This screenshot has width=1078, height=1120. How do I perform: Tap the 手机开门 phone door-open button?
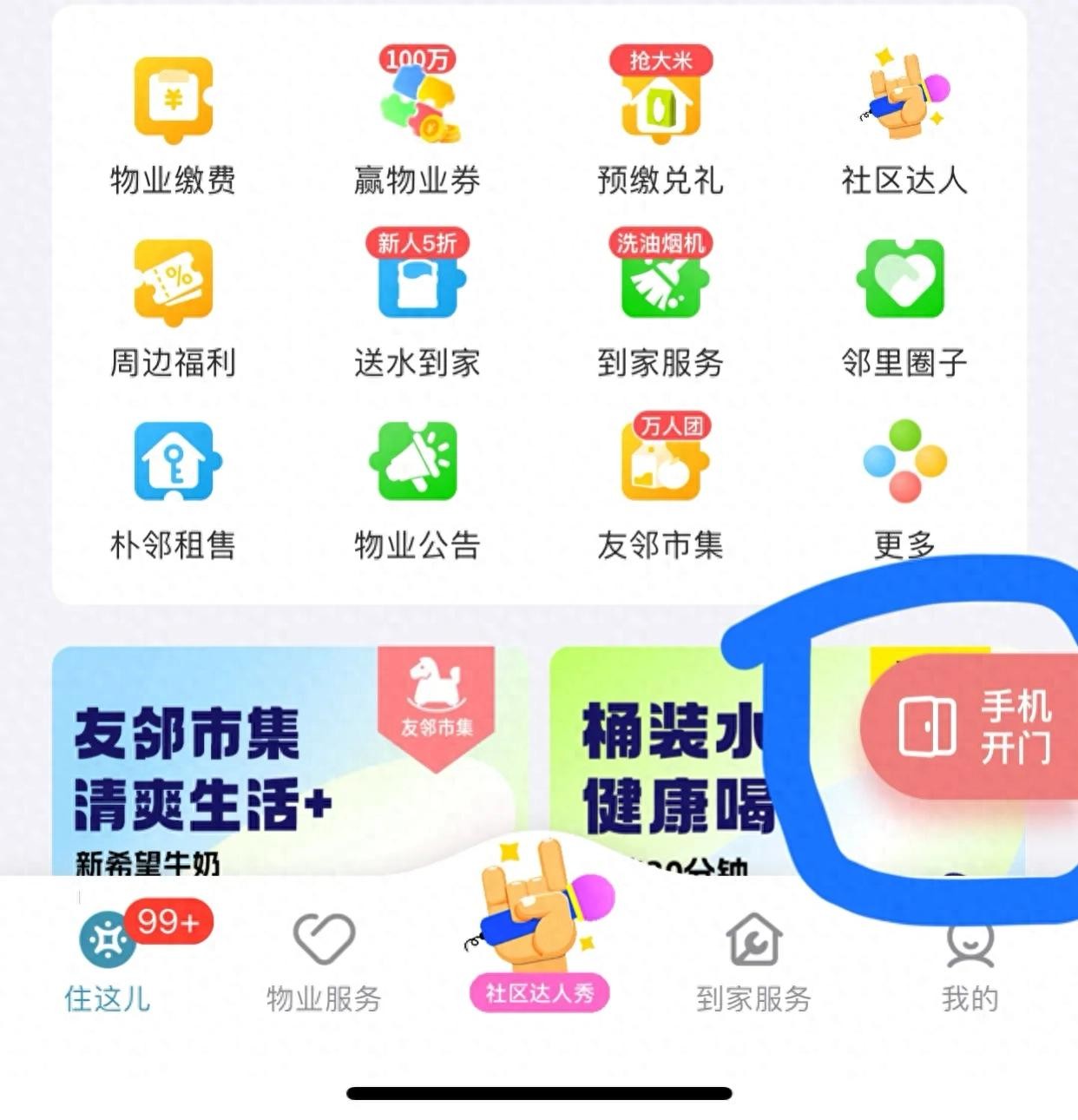click(x=972, y=727)
